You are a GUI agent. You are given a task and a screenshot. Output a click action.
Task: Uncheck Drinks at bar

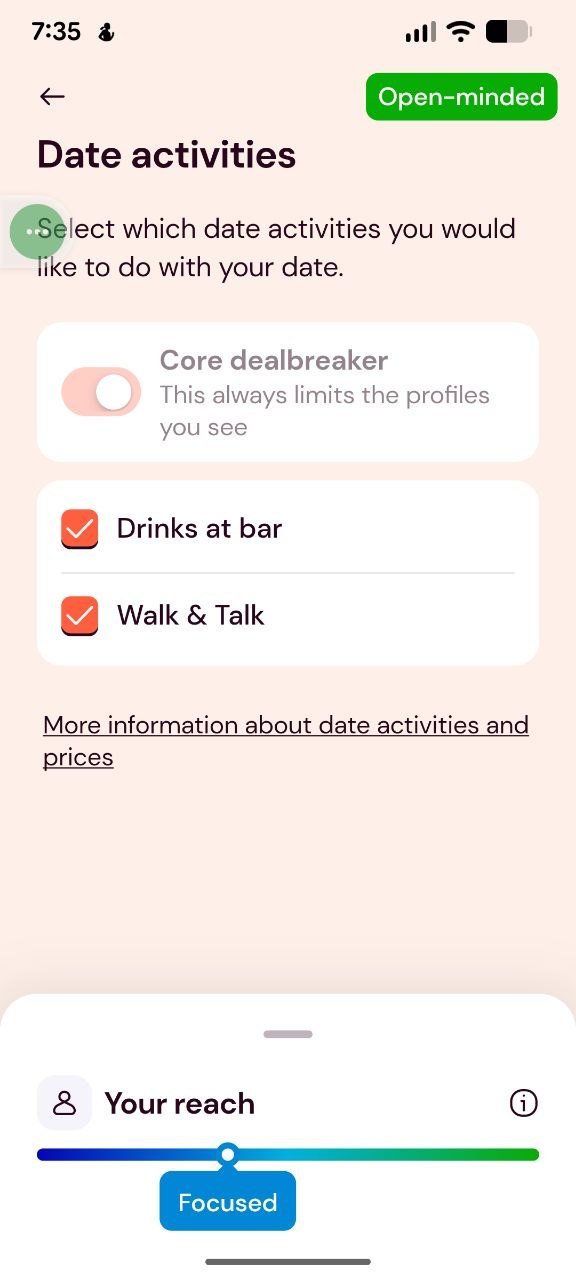[x=80, y=529]
